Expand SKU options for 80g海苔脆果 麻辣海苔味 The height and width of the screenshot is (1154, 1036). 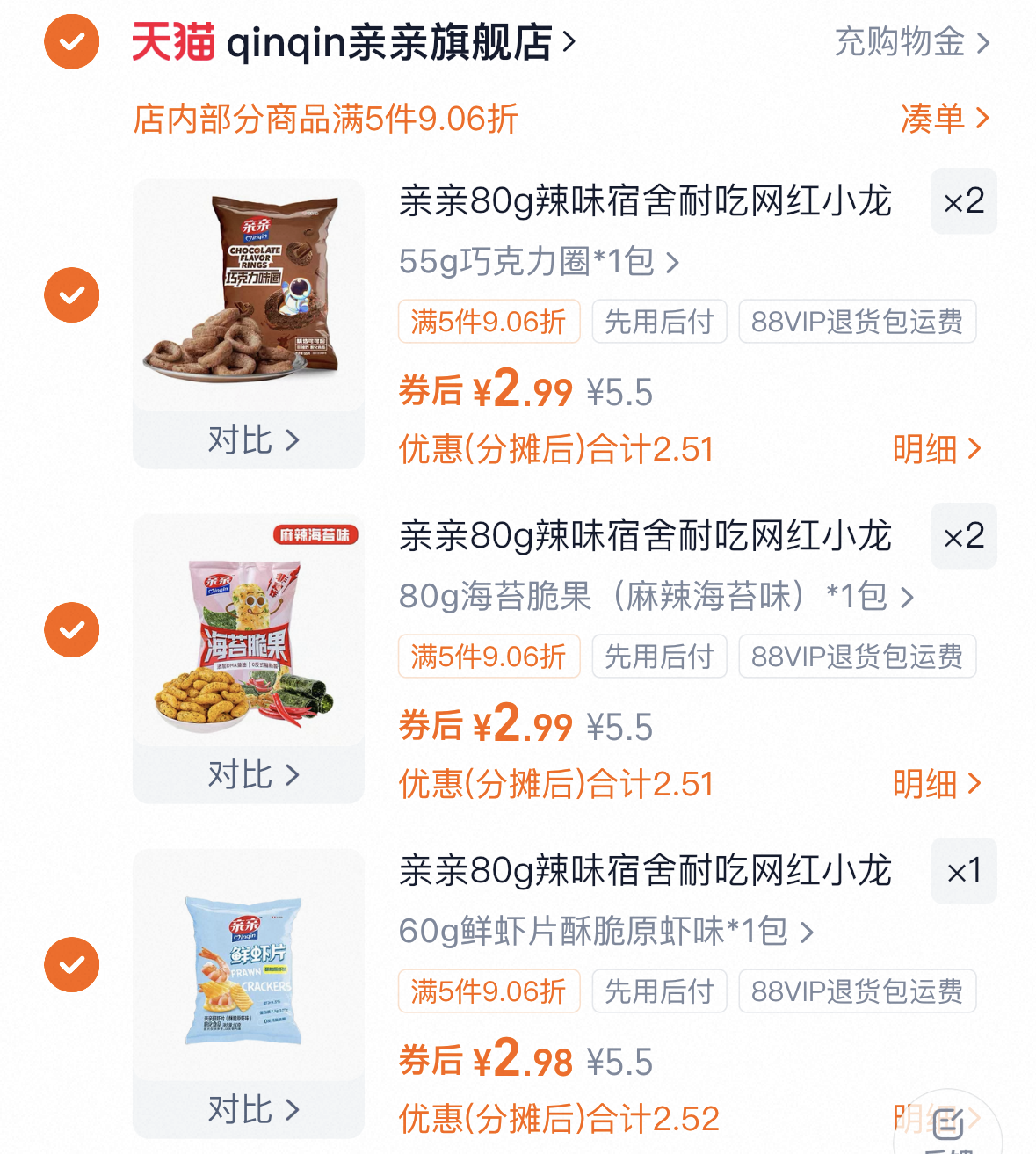pyautogui.click(x=655, y=597)
